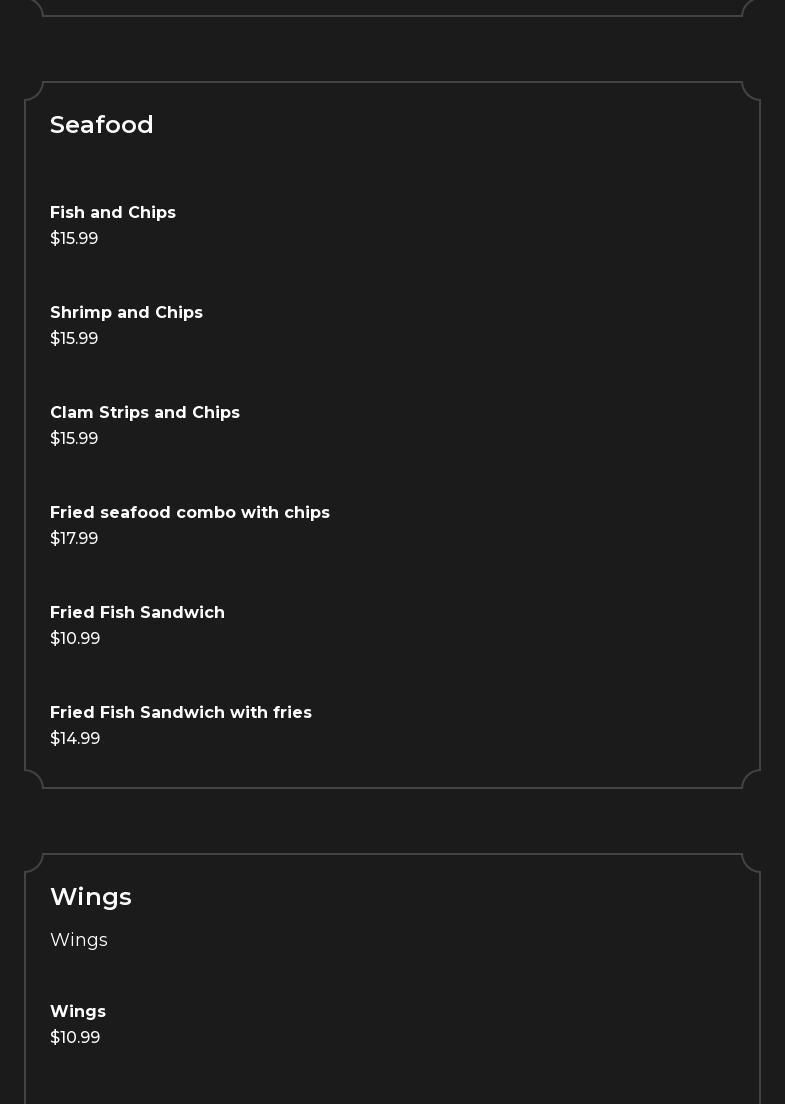Screen dimensions: 785x1104
Task: Open Fried seafood combo with chips
Action: coord(190,513)
